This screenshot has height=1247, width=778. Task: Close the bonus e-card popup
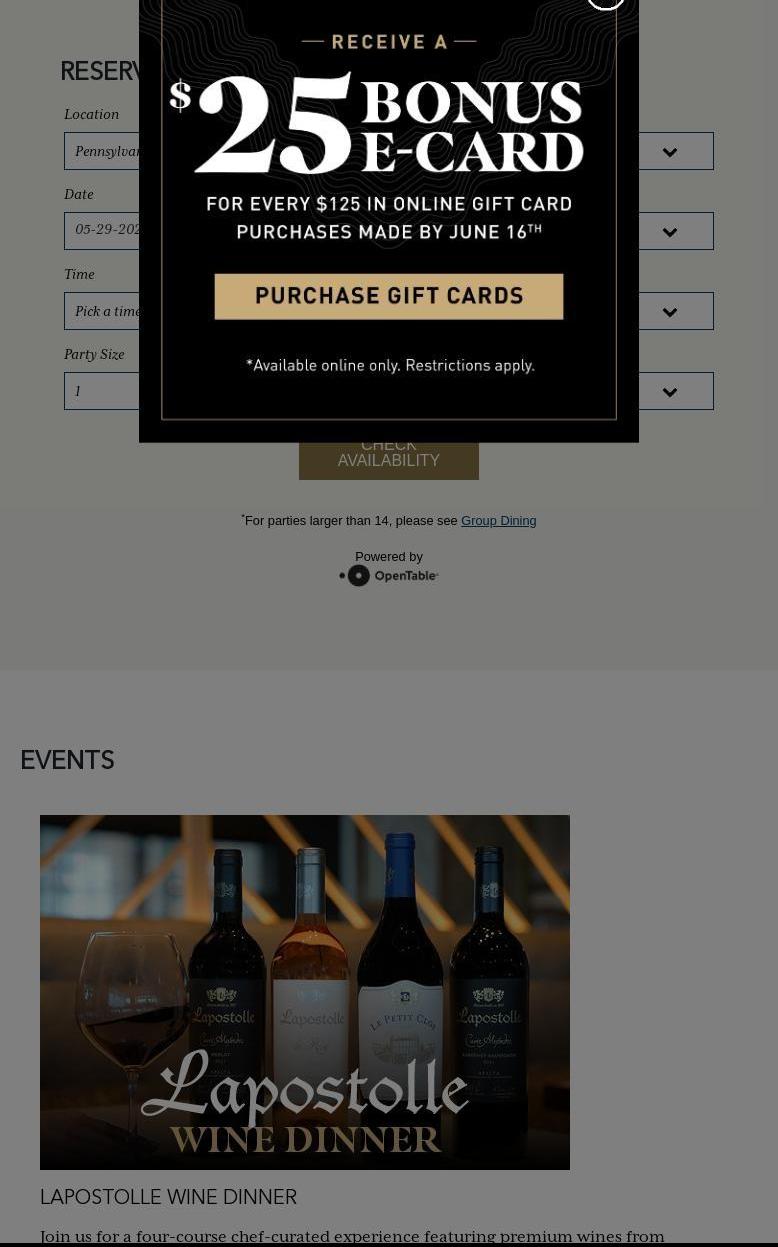[605, 2]
